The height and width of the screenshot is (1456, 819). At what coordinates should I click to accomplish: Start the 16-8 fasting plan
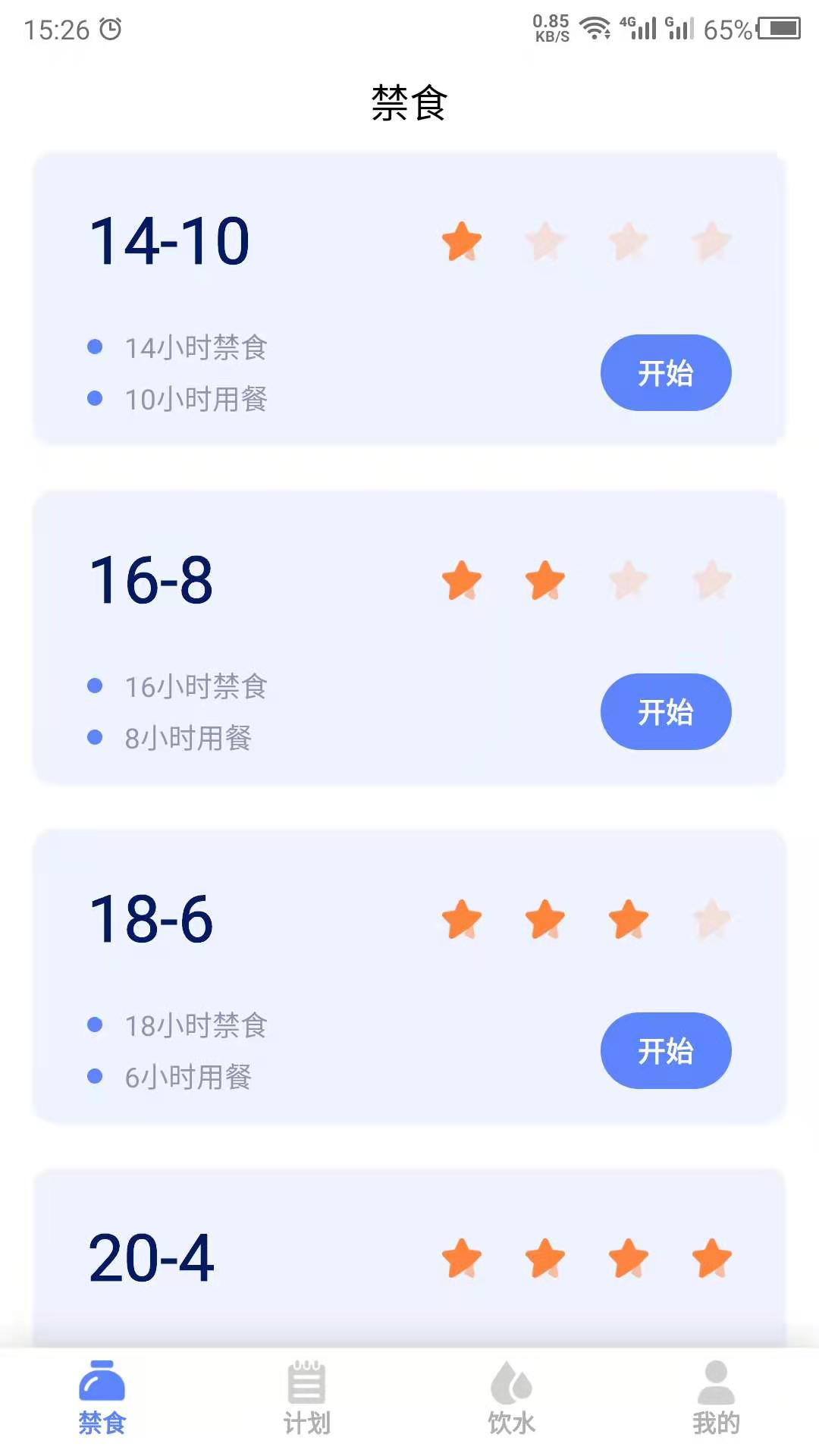665,711
